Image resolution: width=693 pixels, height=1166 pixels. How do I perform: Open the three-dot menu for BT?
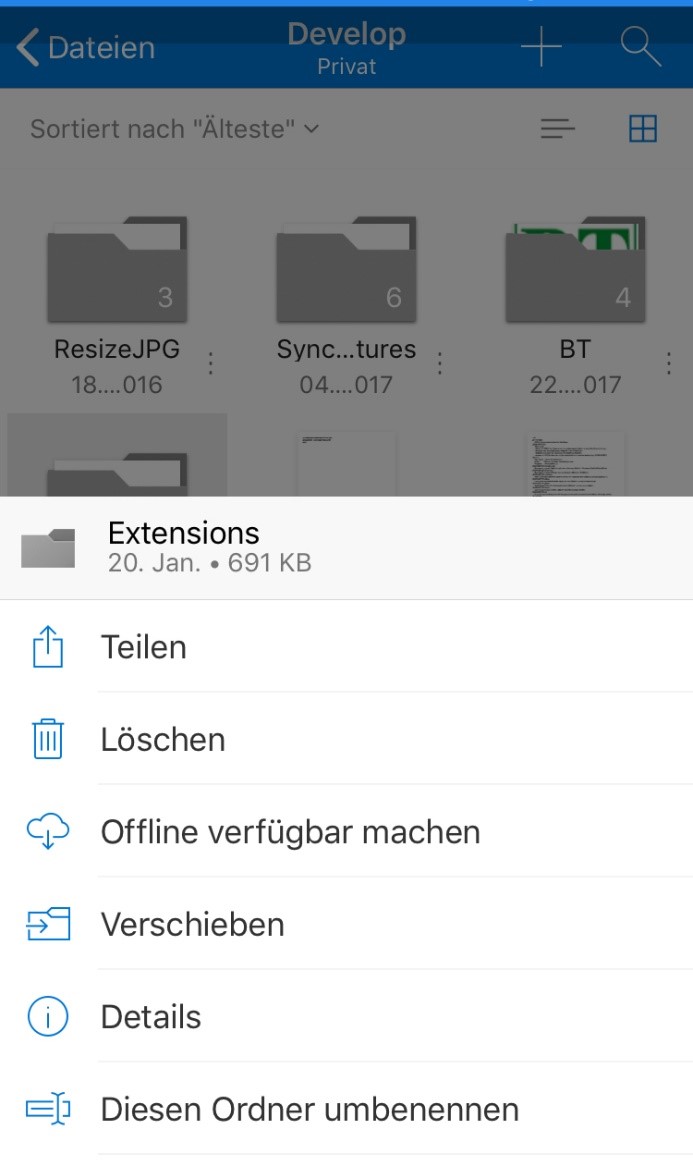click(x=669, y=363)
